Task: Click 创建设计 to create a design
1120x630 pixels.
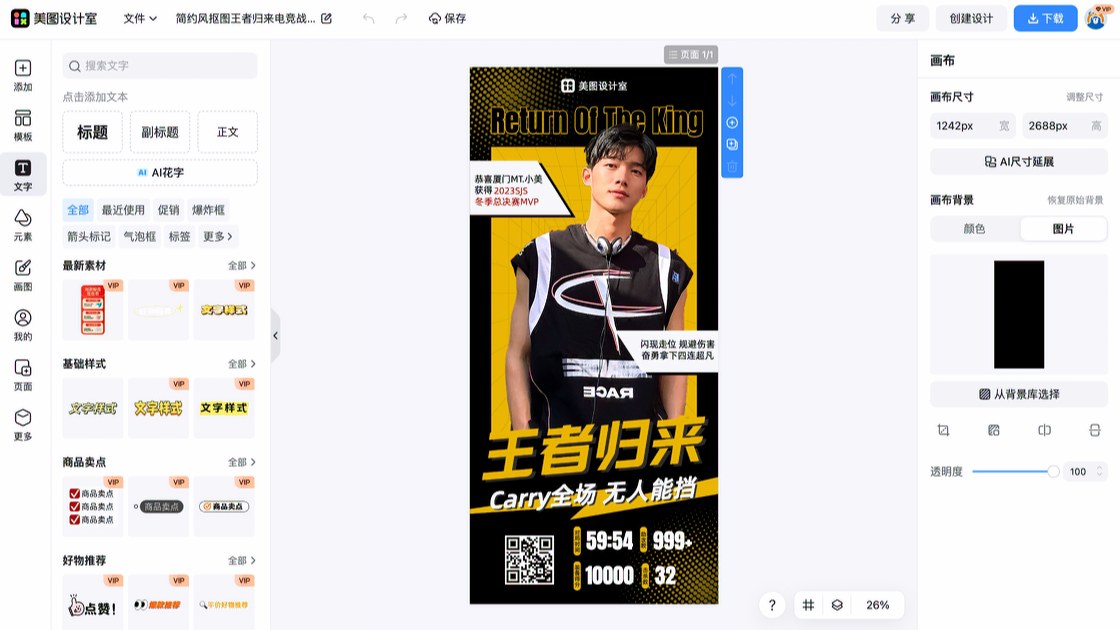Action: coord(971,18)
